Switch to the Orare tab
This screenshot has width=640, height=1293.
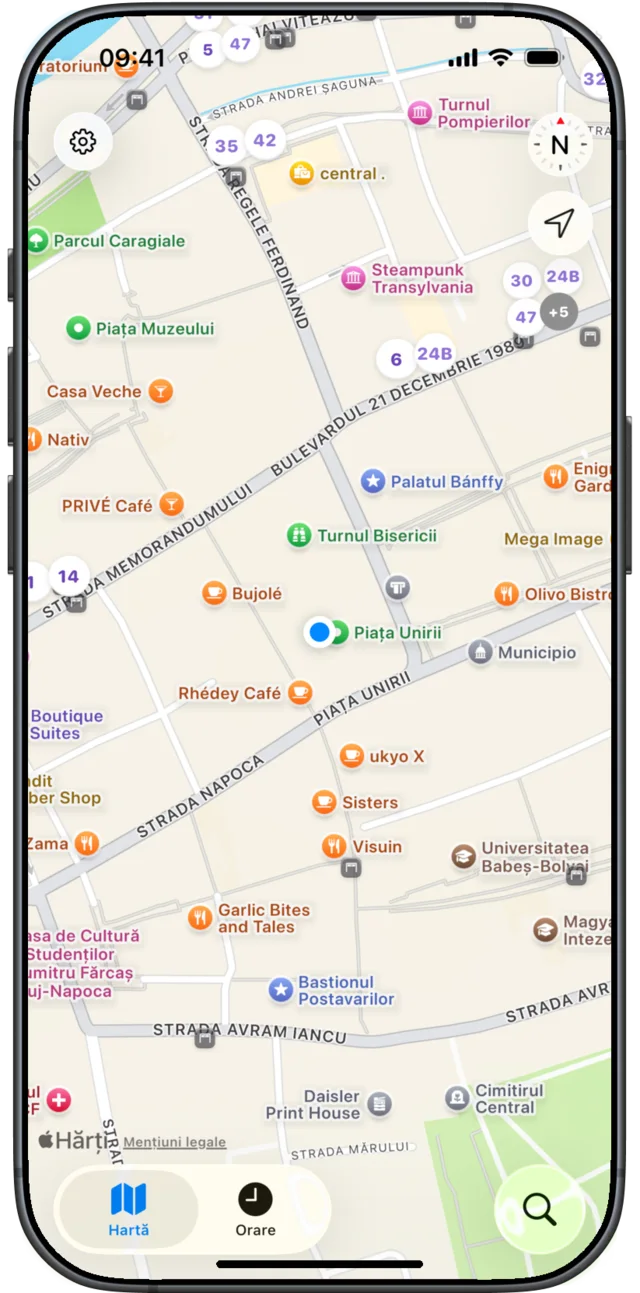pos(255,1209)
